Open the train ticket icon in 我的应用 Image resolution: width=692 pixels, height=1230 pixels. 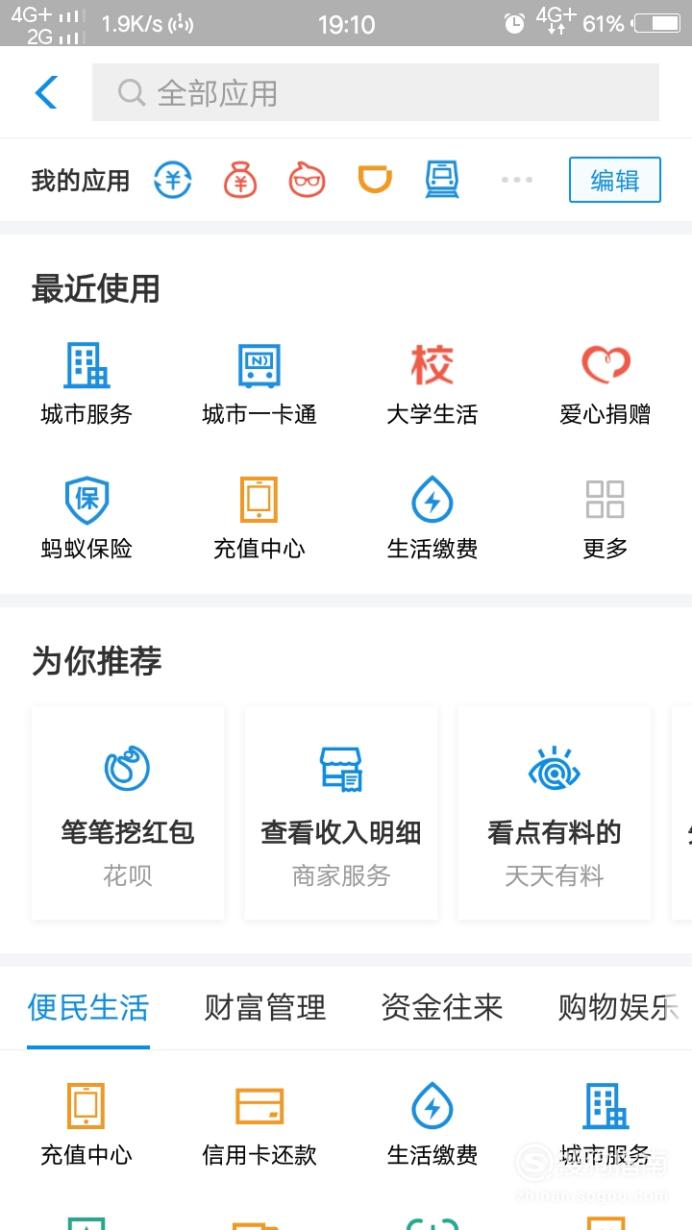tap(442, 180)
